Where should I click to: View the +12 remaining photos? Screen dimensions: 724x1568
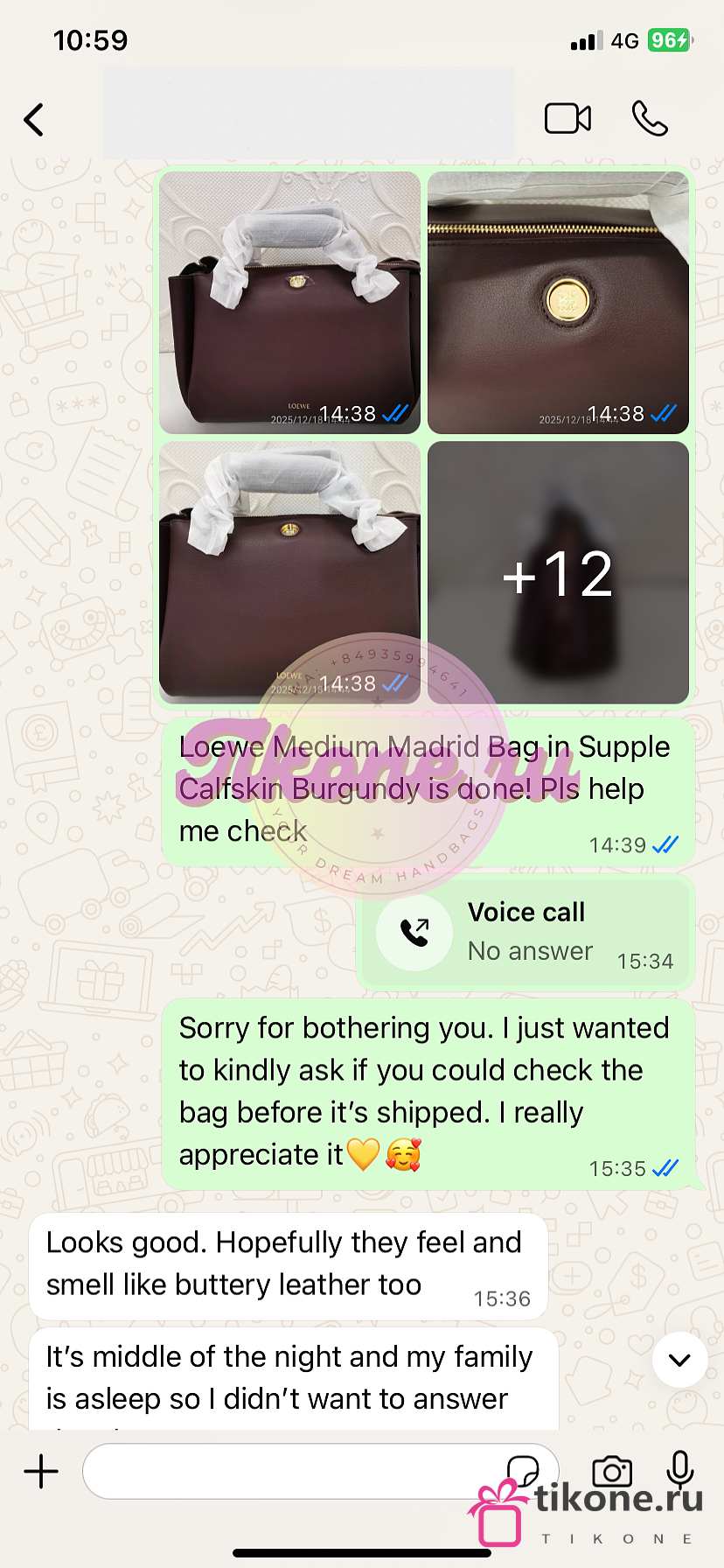coord(558,573)
